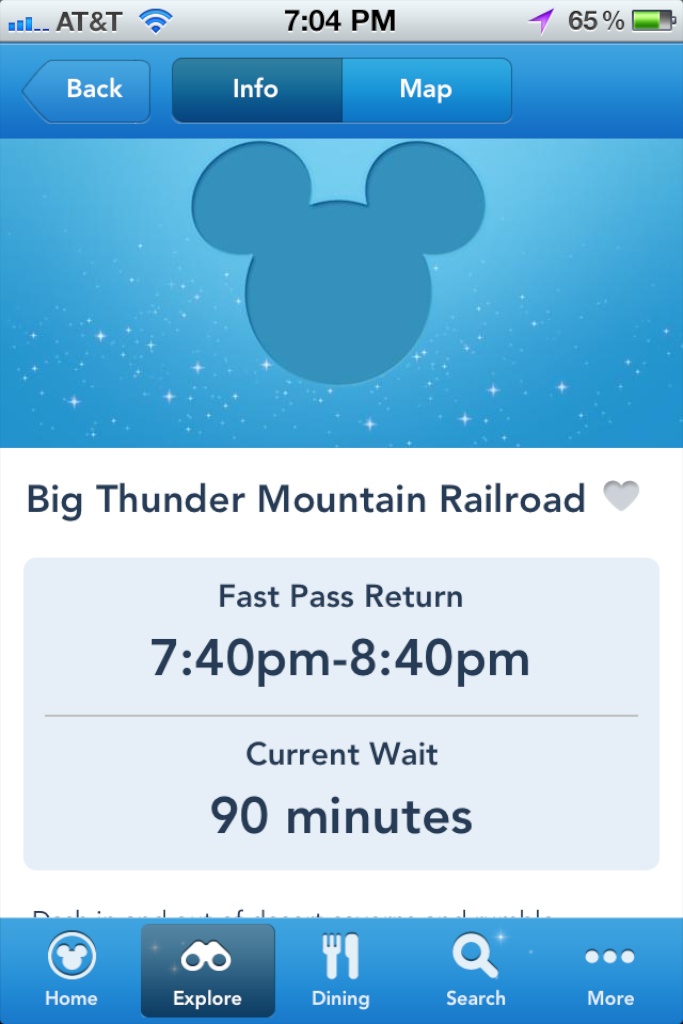Go back to the previous screen
The image size is (683, 1024).
(87, 90)
